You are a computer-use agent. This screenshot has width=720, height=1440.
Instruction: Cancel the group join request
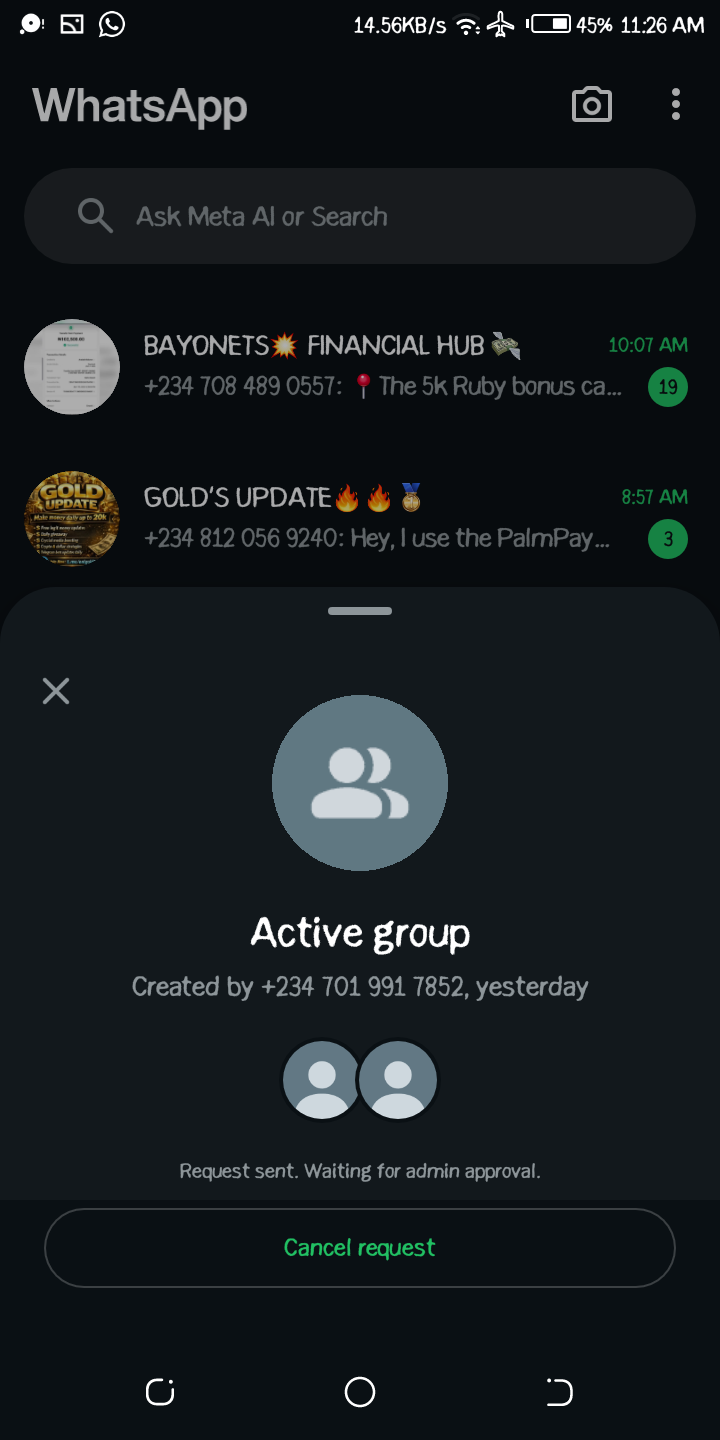coord(360,1247)
